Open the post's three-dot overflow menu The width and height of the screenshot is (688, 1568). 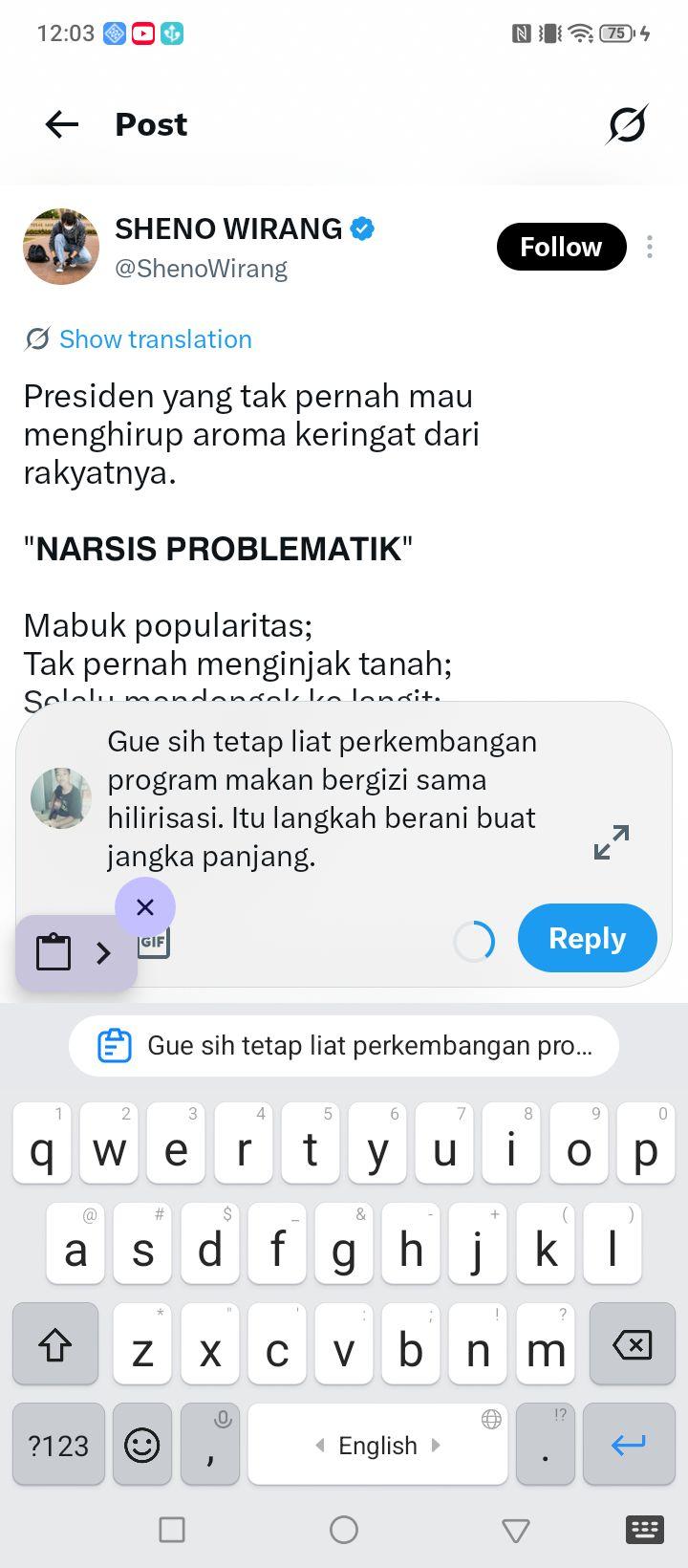(650, 247)
